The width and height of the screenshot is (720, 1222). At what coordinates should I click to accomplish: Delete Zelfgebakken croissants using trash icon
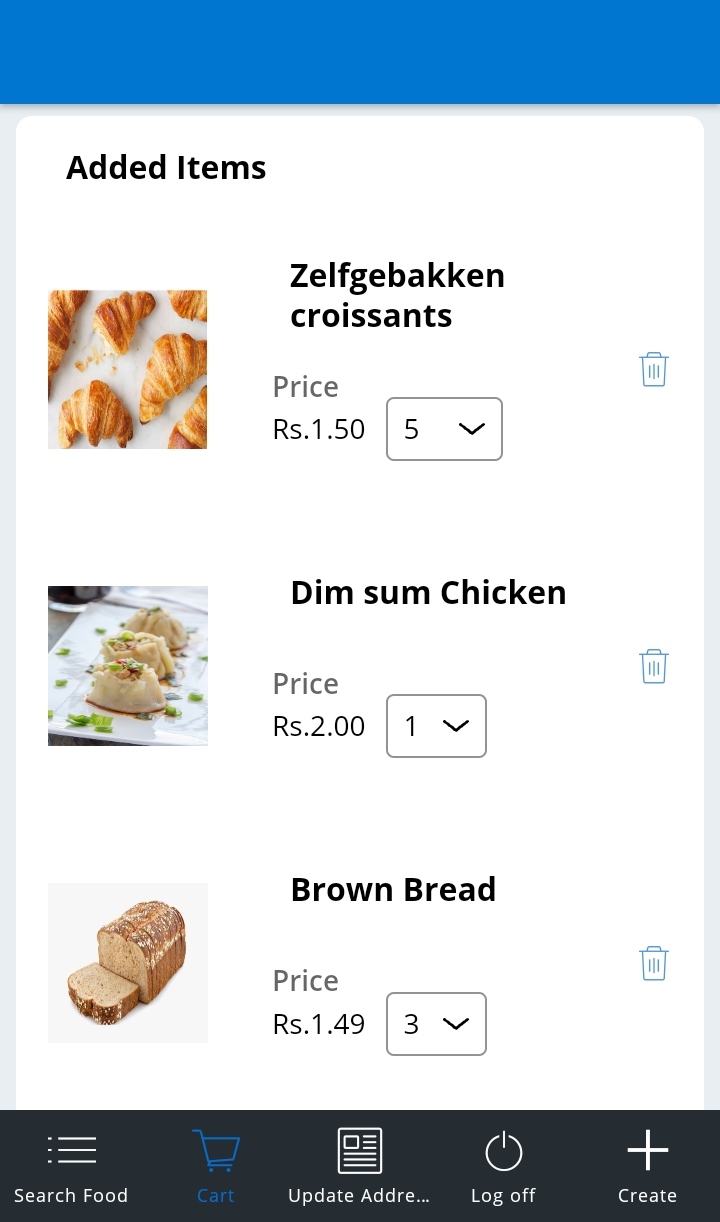click(x=654, y=369)
